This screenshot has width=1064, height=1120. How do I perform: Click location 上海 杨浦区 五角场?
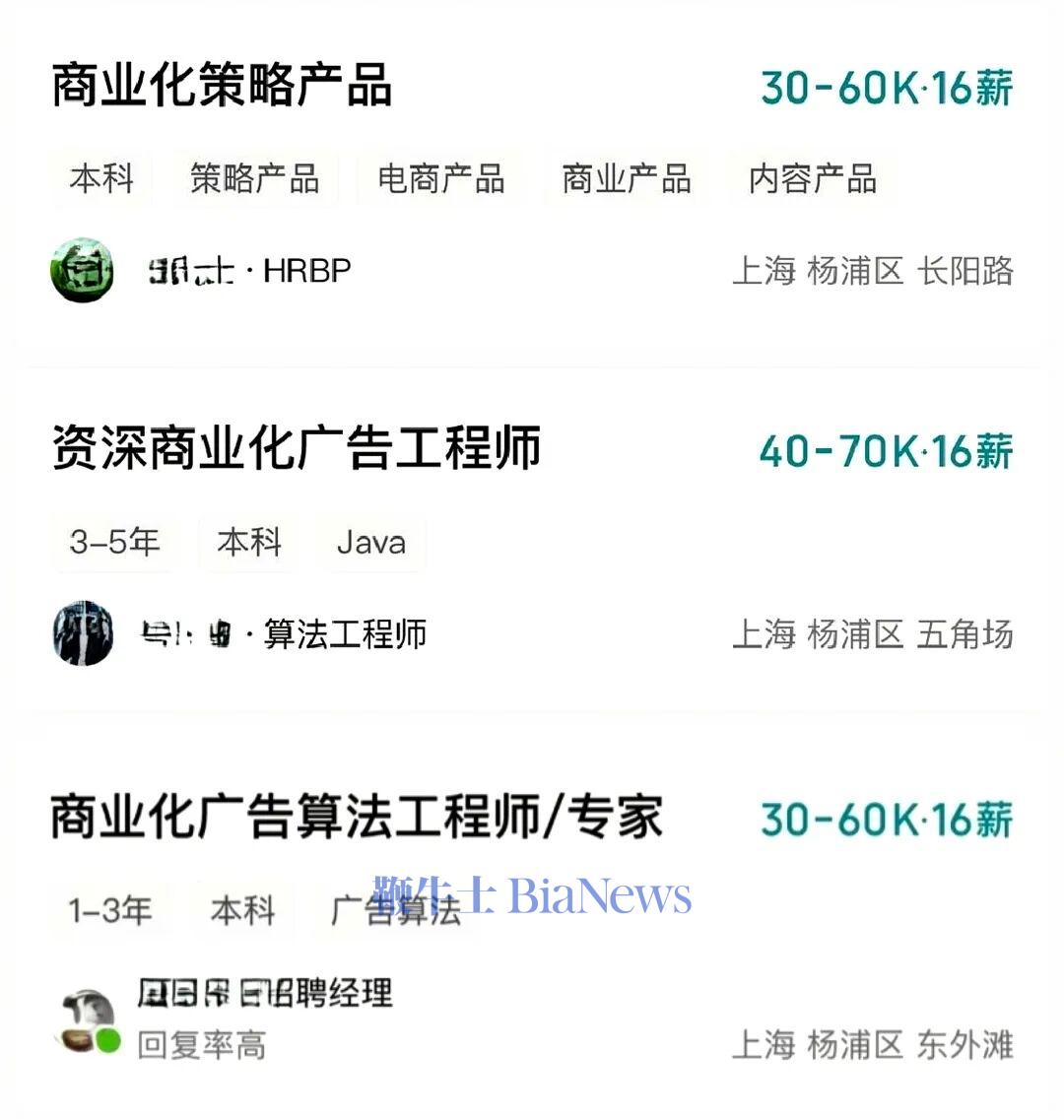click(876, 635)
